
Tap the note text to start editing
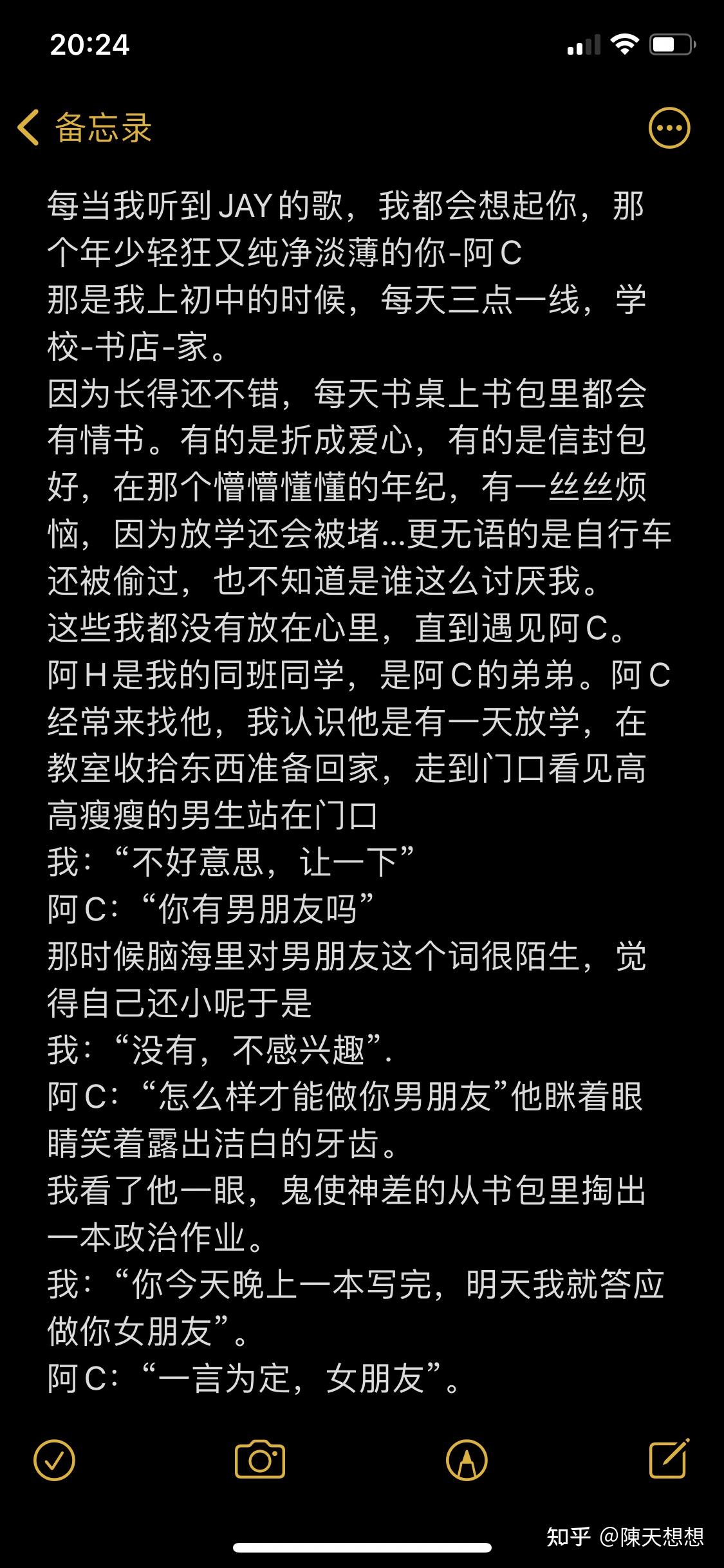pyautogui.click(x=359, y=792)
